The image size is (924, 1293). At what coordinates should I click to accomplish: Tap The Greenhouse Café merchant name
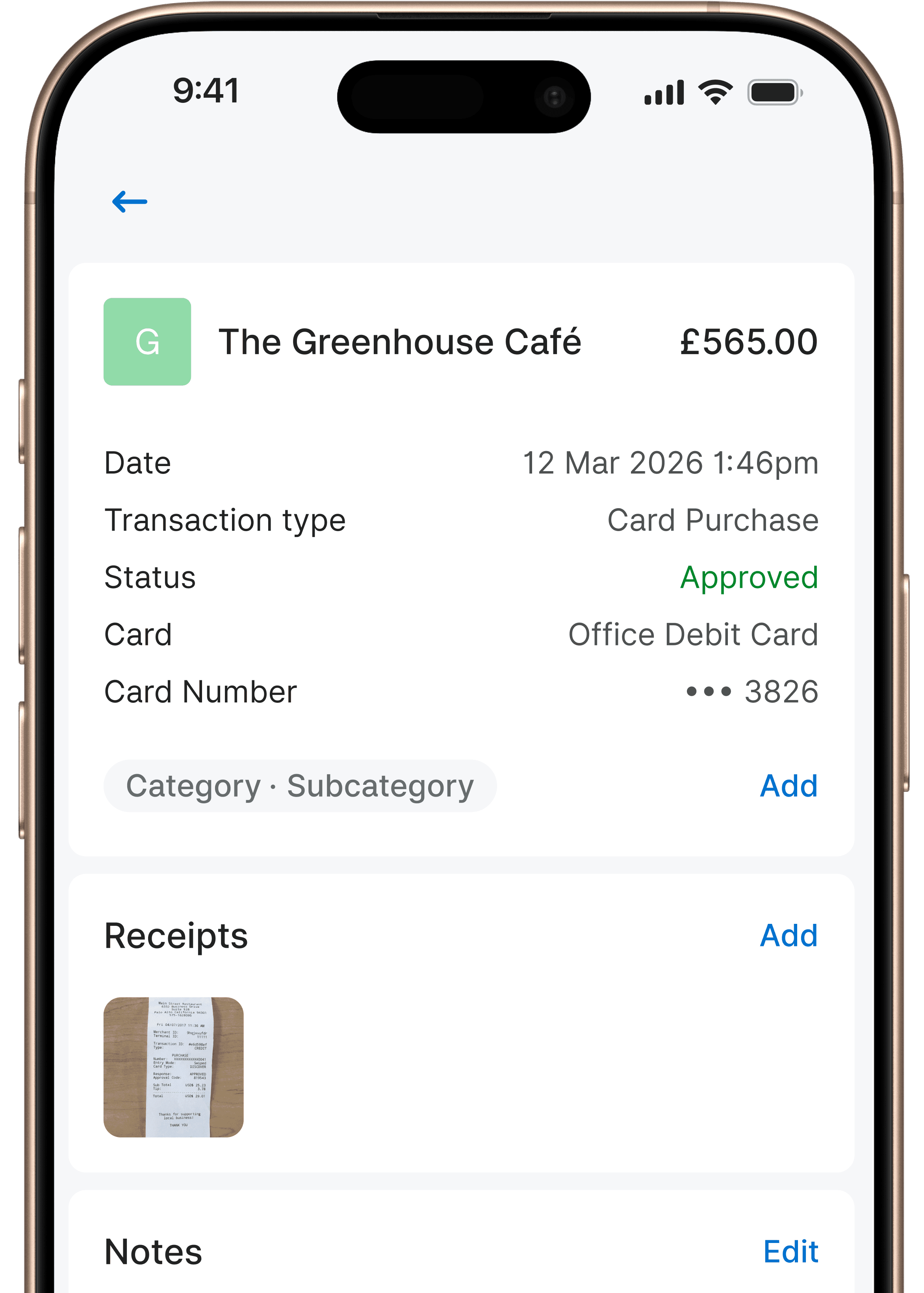[401, 342]
